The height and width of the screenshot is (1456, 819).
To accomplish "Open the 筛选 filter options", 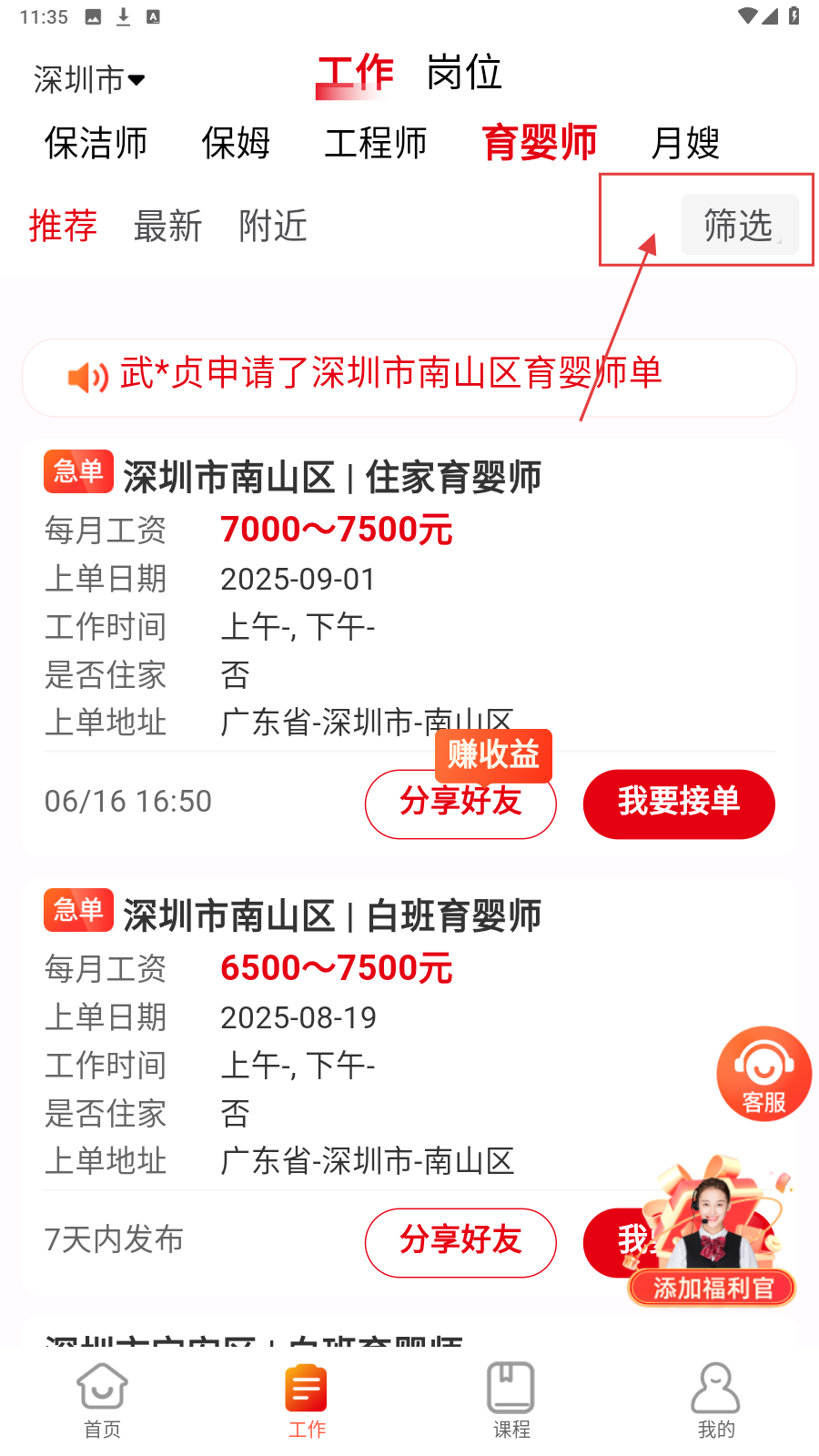I will [x=739, y=225].
